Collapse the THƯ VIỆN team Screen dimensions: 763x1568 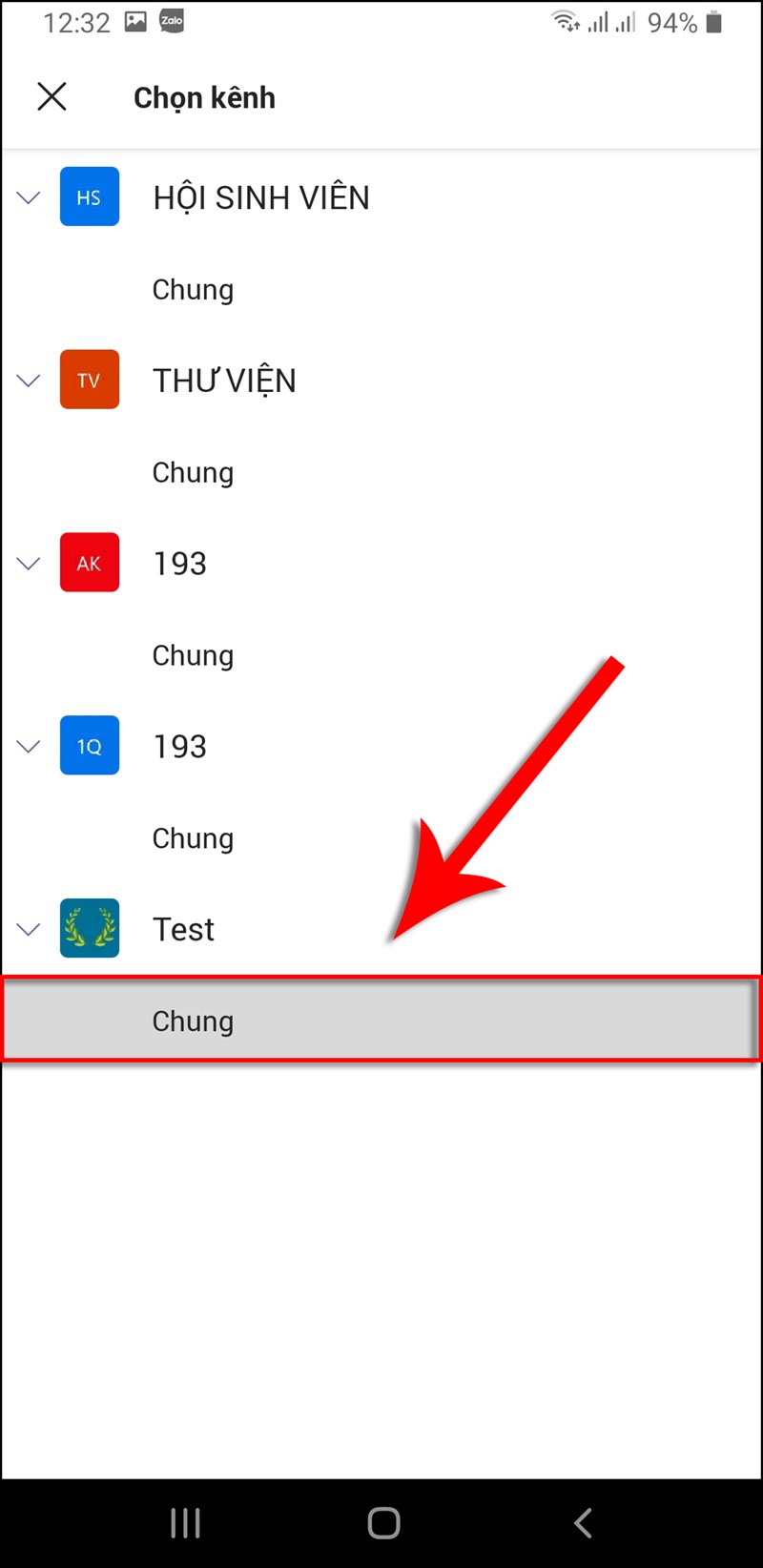[x=29, y=381]
